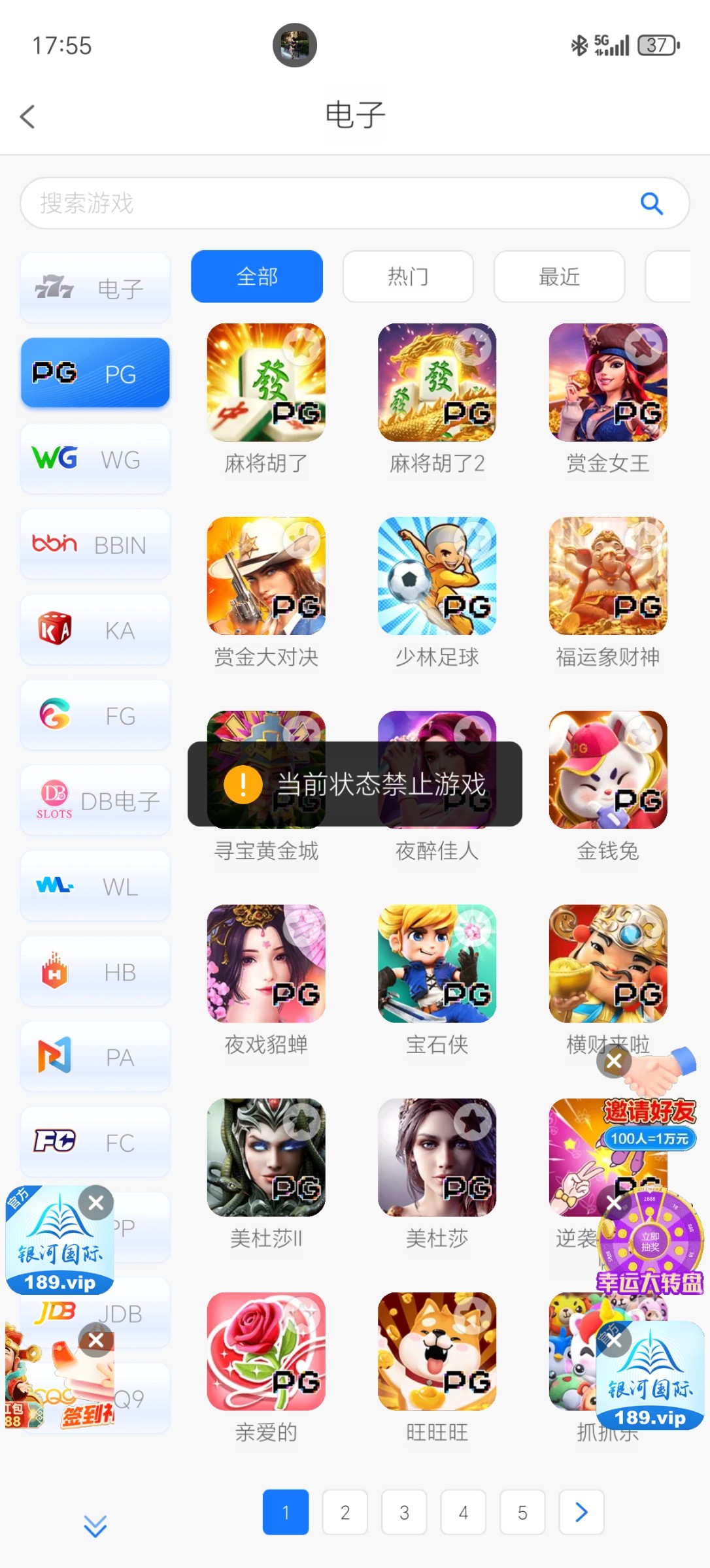Go to next page with right chevron
The image size is (710, 1568).
pyautogui.click(x=581, y=1512)
